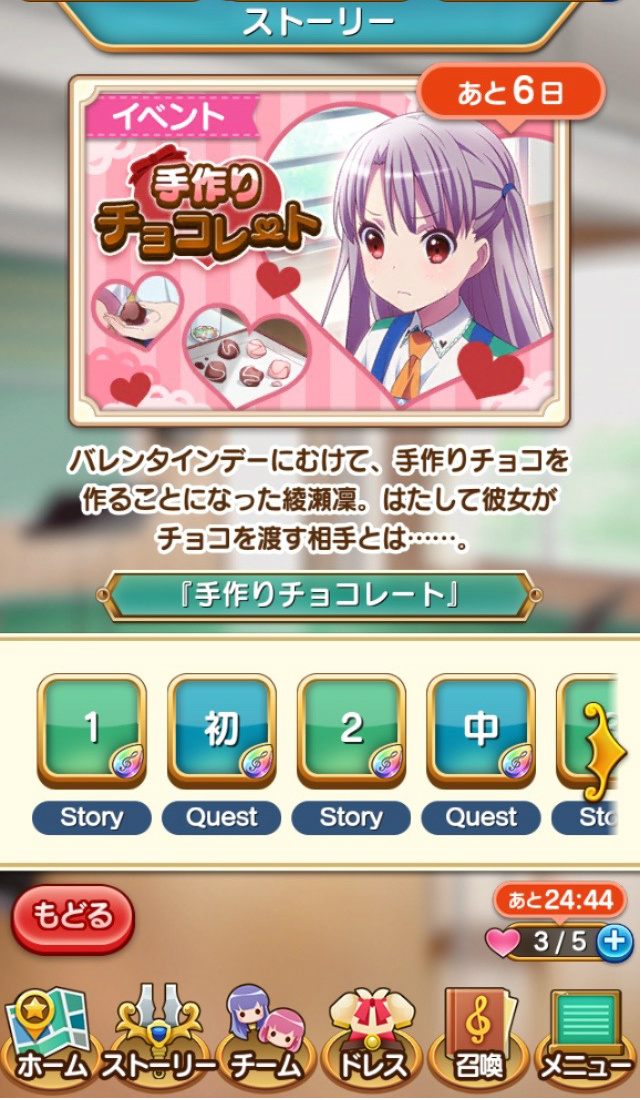The height and width of the screenshot is (1100, 641).
Task: Open the メニュー menu tab
Action: (588, 1040)
